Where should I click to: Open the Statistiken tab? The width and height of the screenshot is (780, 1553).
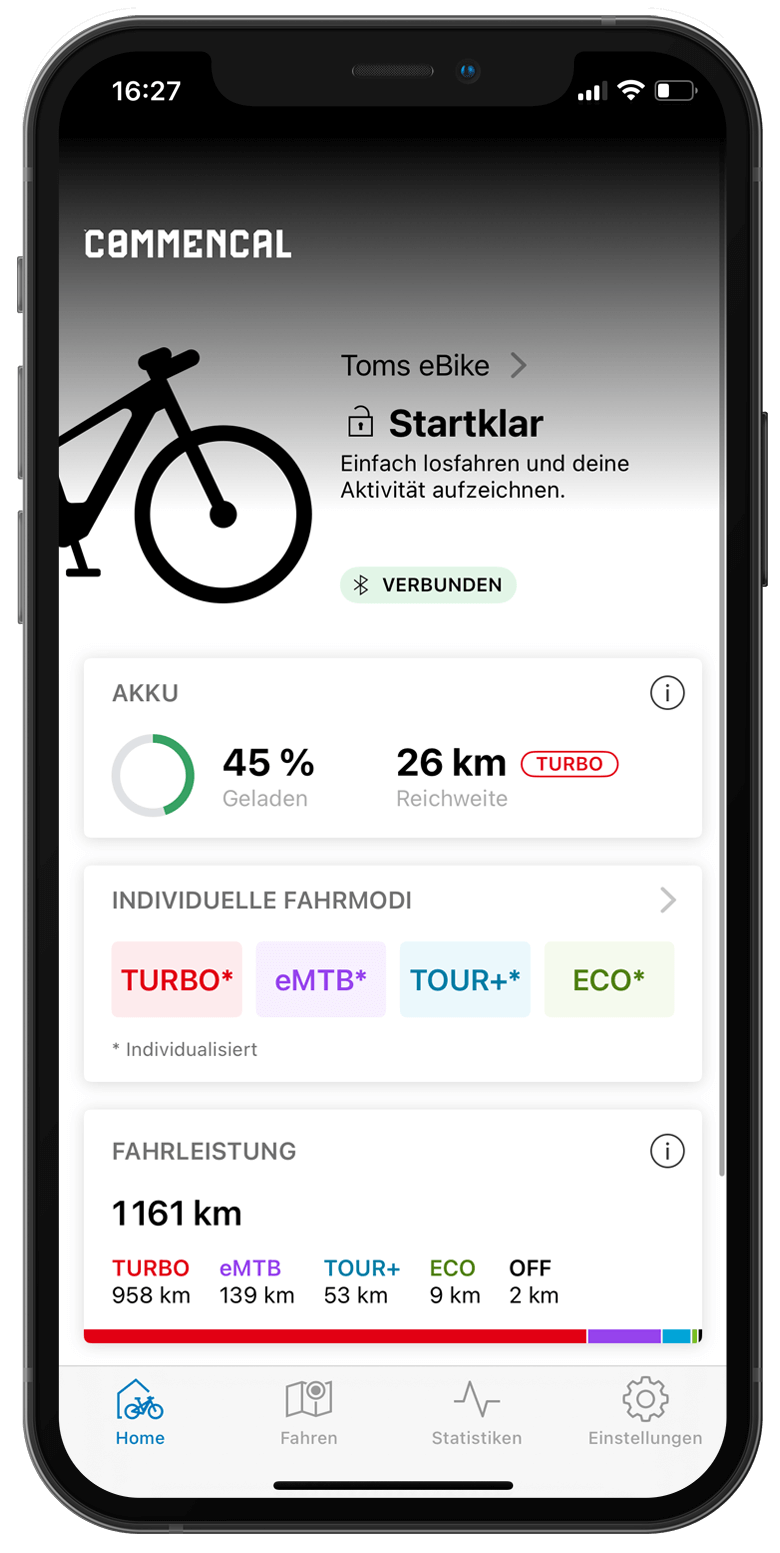(x=477, y=1412)
